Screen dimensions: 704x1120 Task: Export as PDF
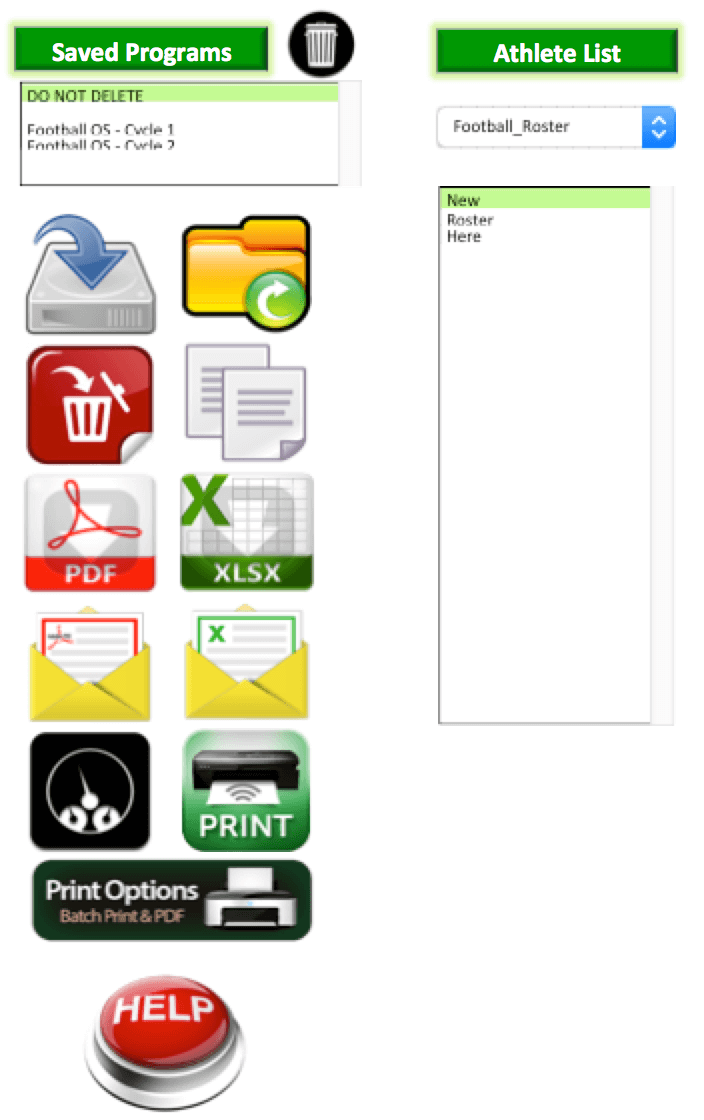click(x=90, y=532)
